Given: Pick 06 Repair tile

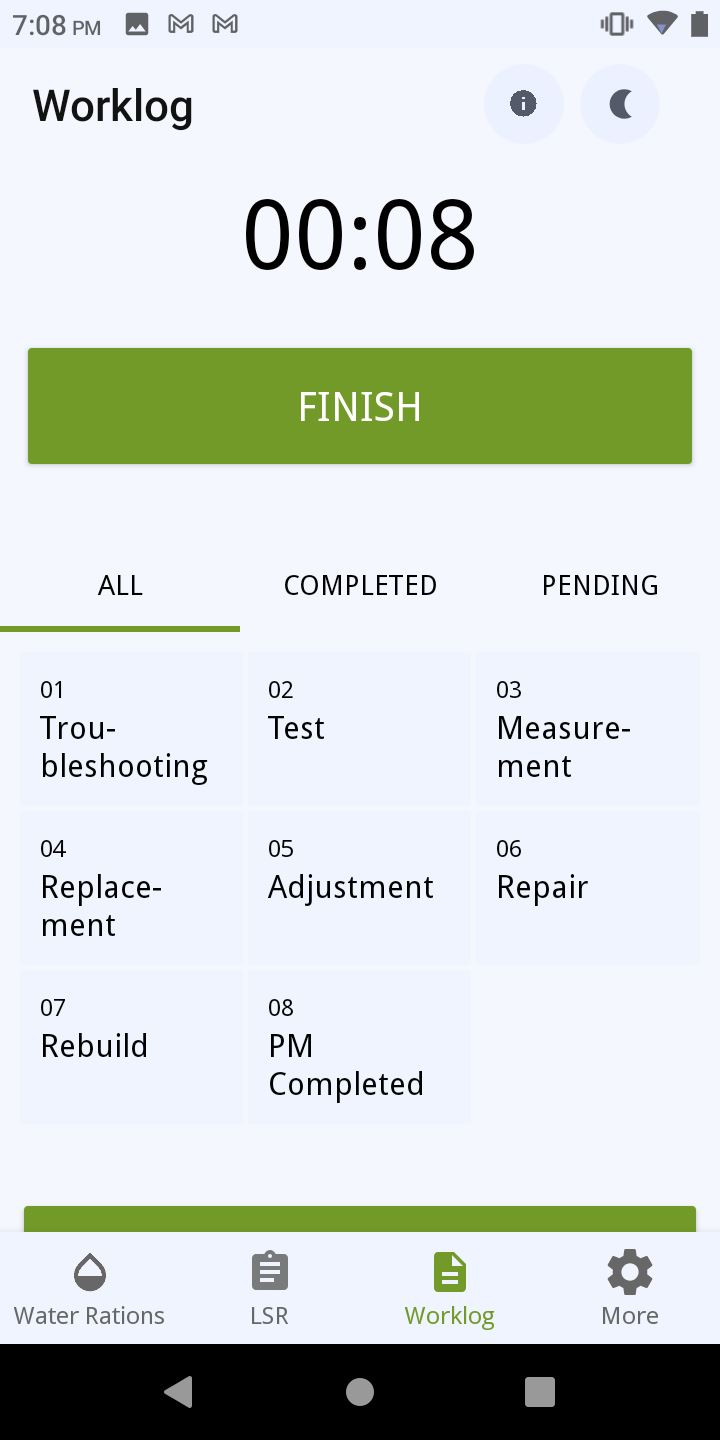Looking at the screenshot, I should pos(587,888).
